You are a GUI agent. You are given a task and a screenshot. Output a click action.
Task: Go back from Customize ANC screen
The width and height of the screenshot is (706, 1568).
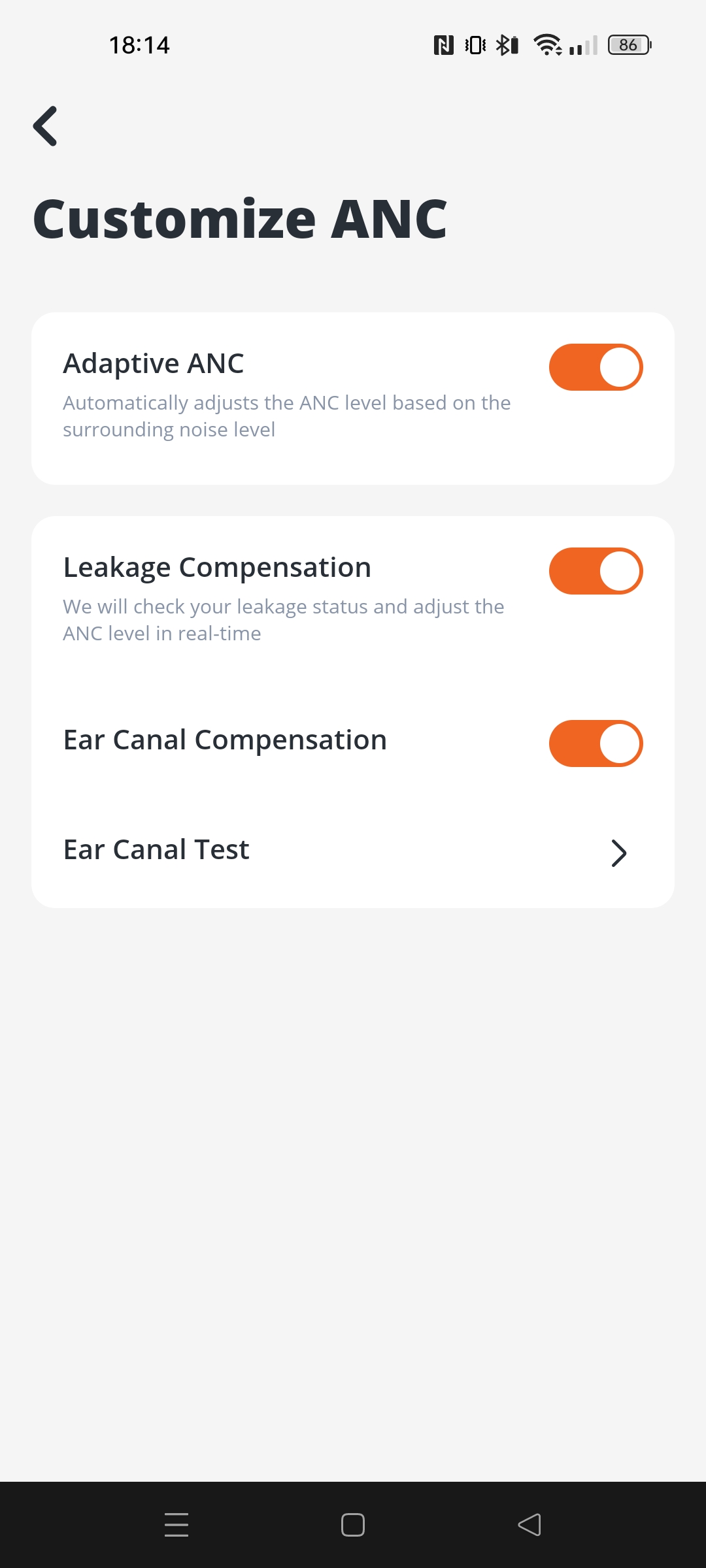tap(46, 126)
